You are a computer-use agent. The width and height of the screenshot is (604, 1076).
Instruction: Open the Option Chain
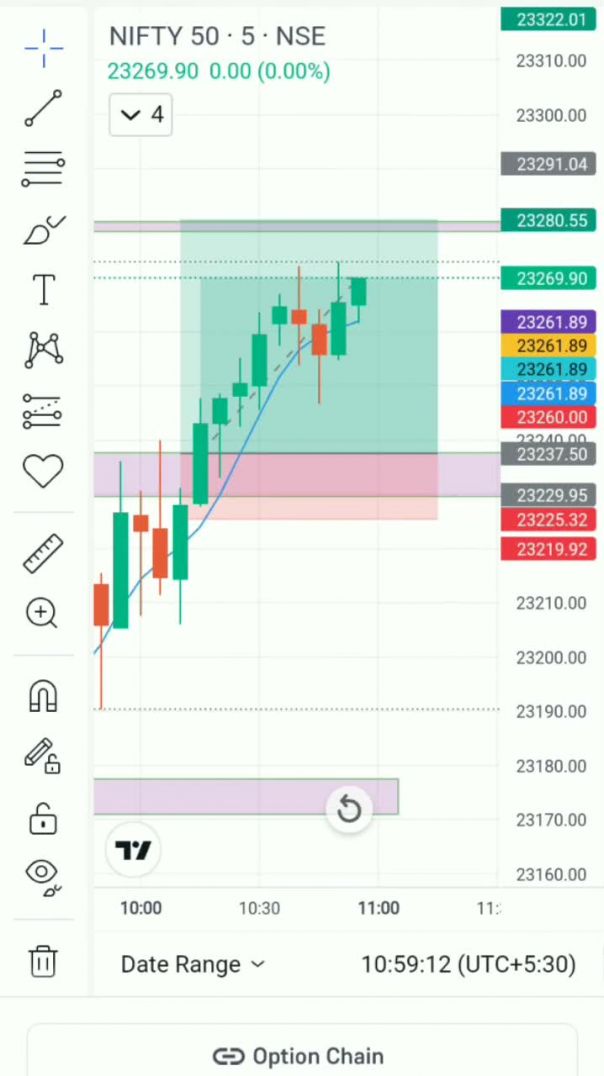tap(300, 1056)
